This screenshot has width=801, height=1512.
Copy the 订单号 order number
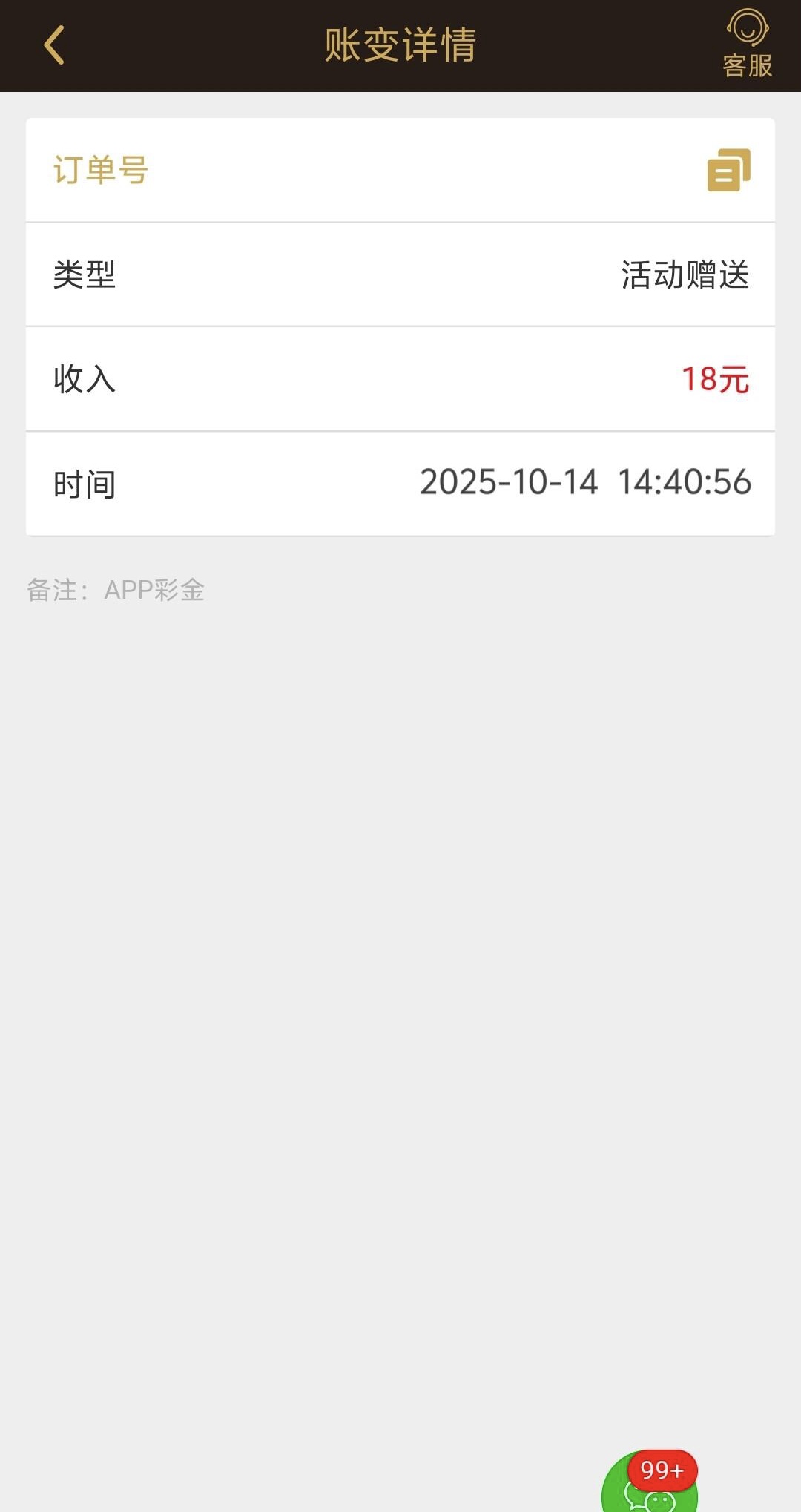coord(728,170)
